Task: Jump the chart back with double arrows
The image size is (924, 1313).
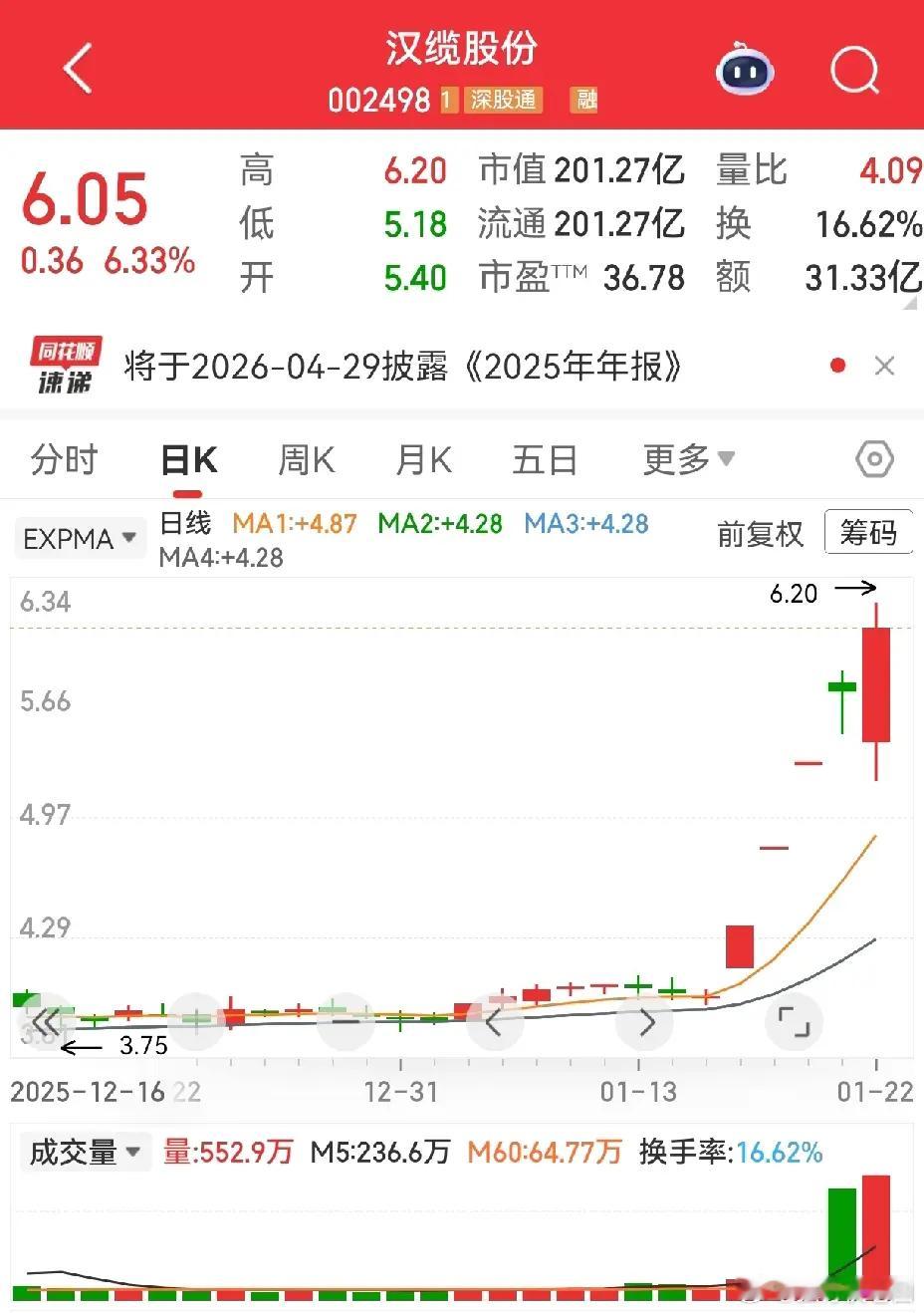Action: (x=46, y=1022)
